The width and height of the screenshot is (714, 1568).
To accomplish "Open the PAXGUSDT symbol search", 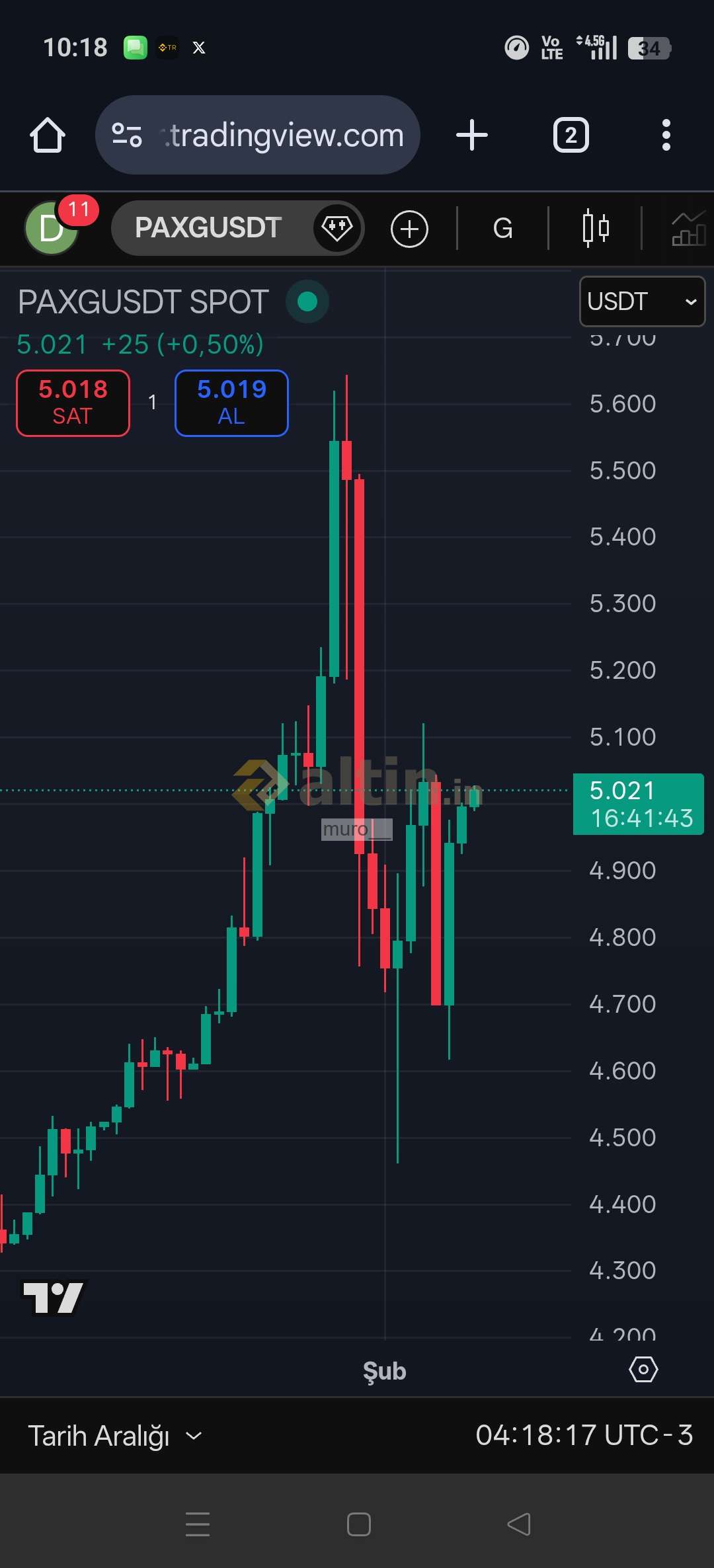I will pos(208,228).
